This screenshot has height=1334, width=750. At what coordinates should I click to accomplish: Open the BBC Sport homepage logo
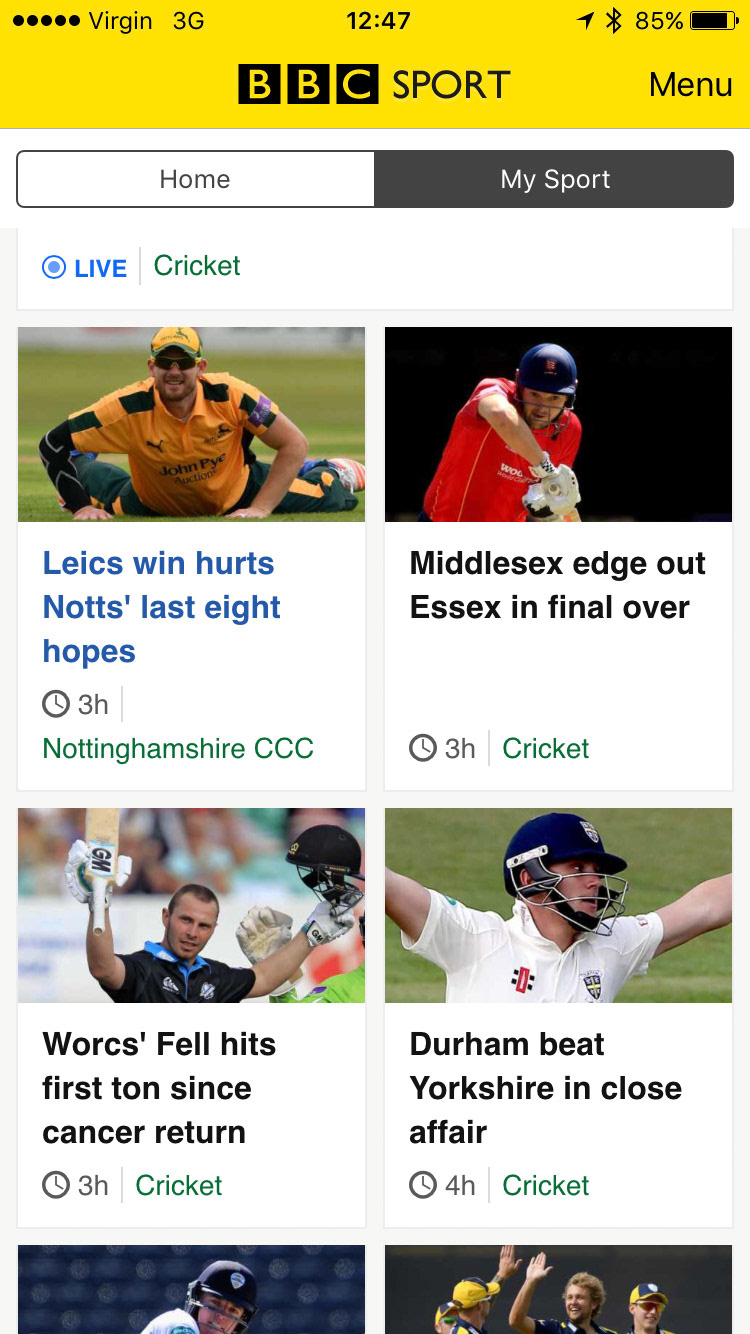[x=374, y=85]
